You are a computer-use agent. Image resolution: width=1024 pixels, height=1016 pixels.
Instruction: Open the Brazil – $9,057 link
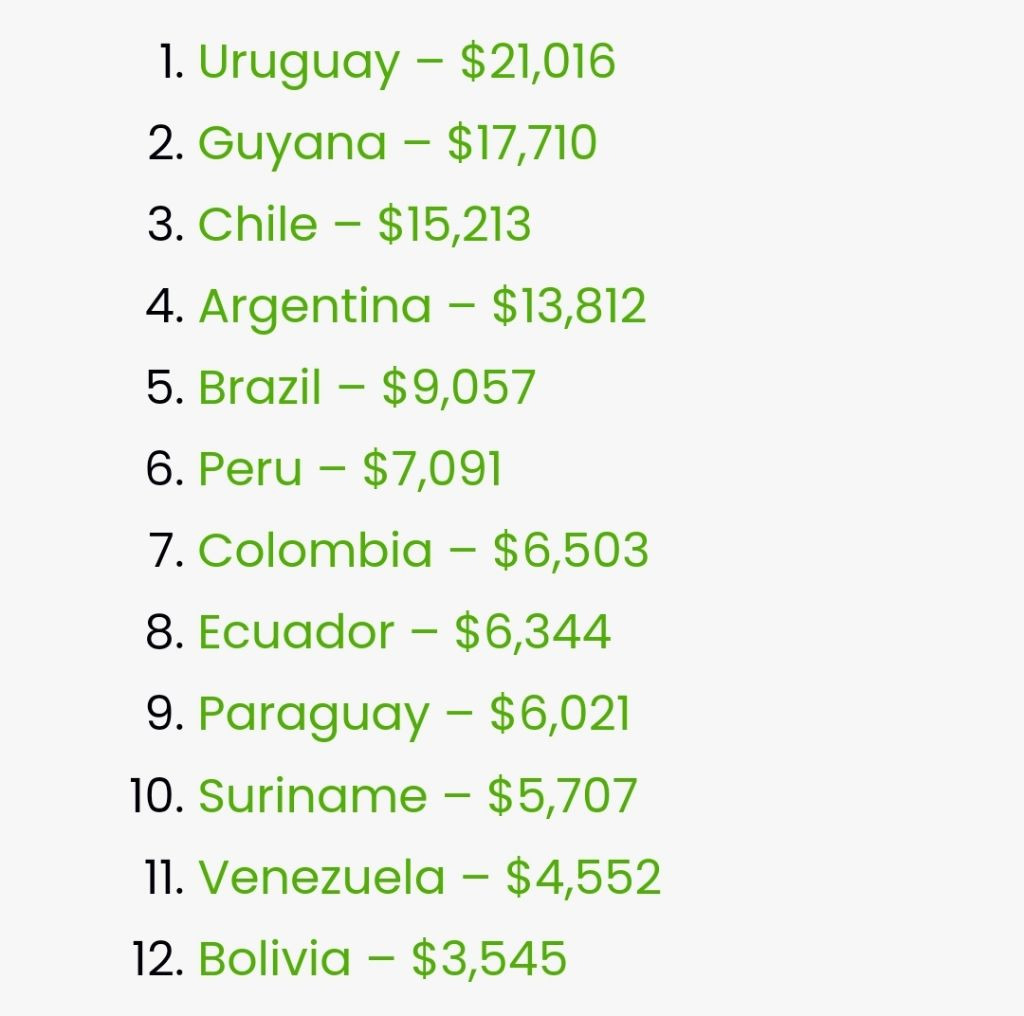367,387
